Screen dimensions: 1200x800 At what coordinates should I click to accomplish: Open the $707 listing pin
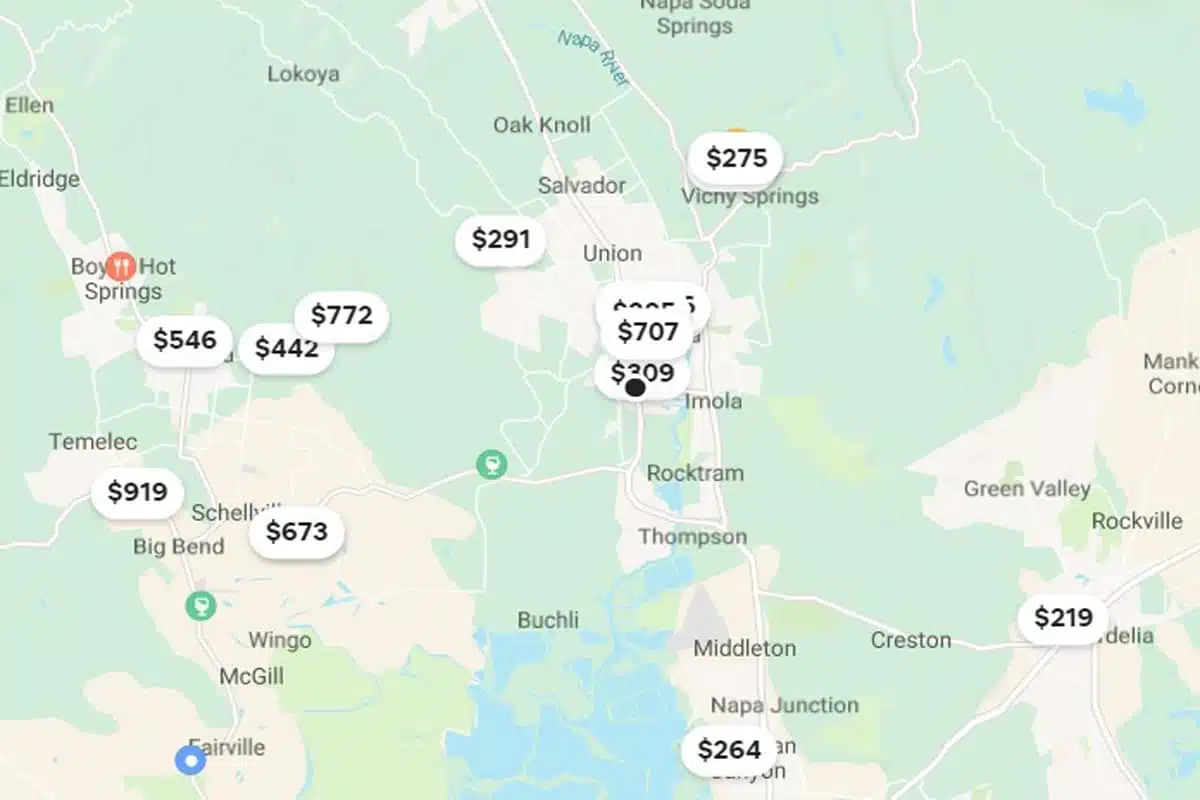(x=647, y=332)
